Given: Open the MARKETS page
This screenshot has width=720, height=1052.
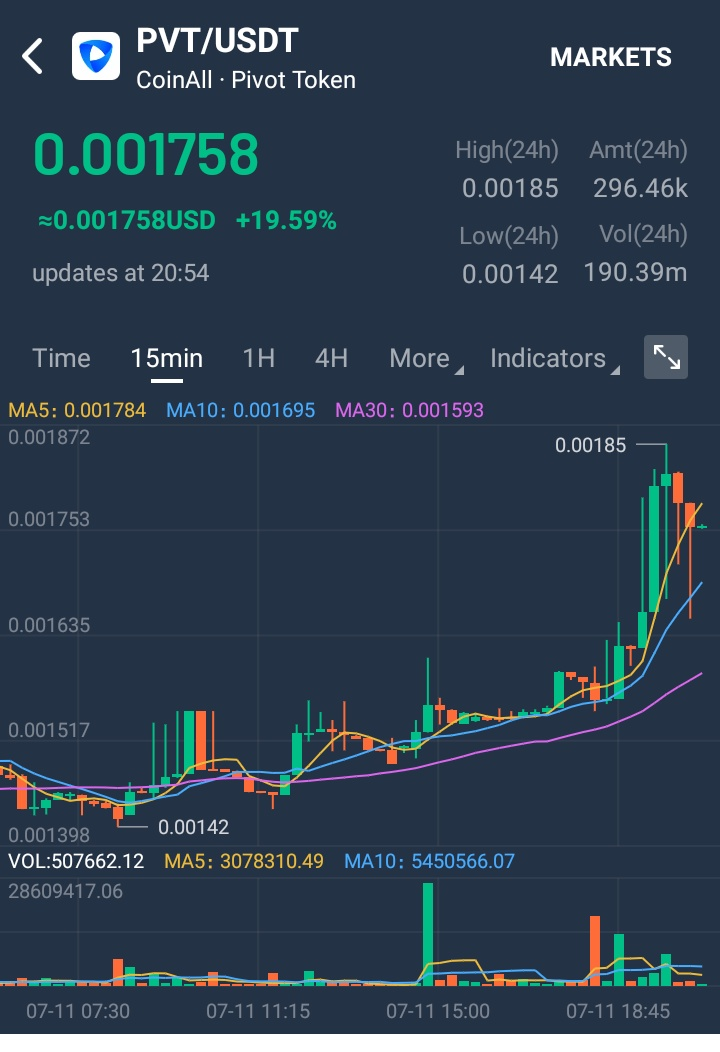Looking at the screenshot, I should pyautogui.click(x=610, y=57).
